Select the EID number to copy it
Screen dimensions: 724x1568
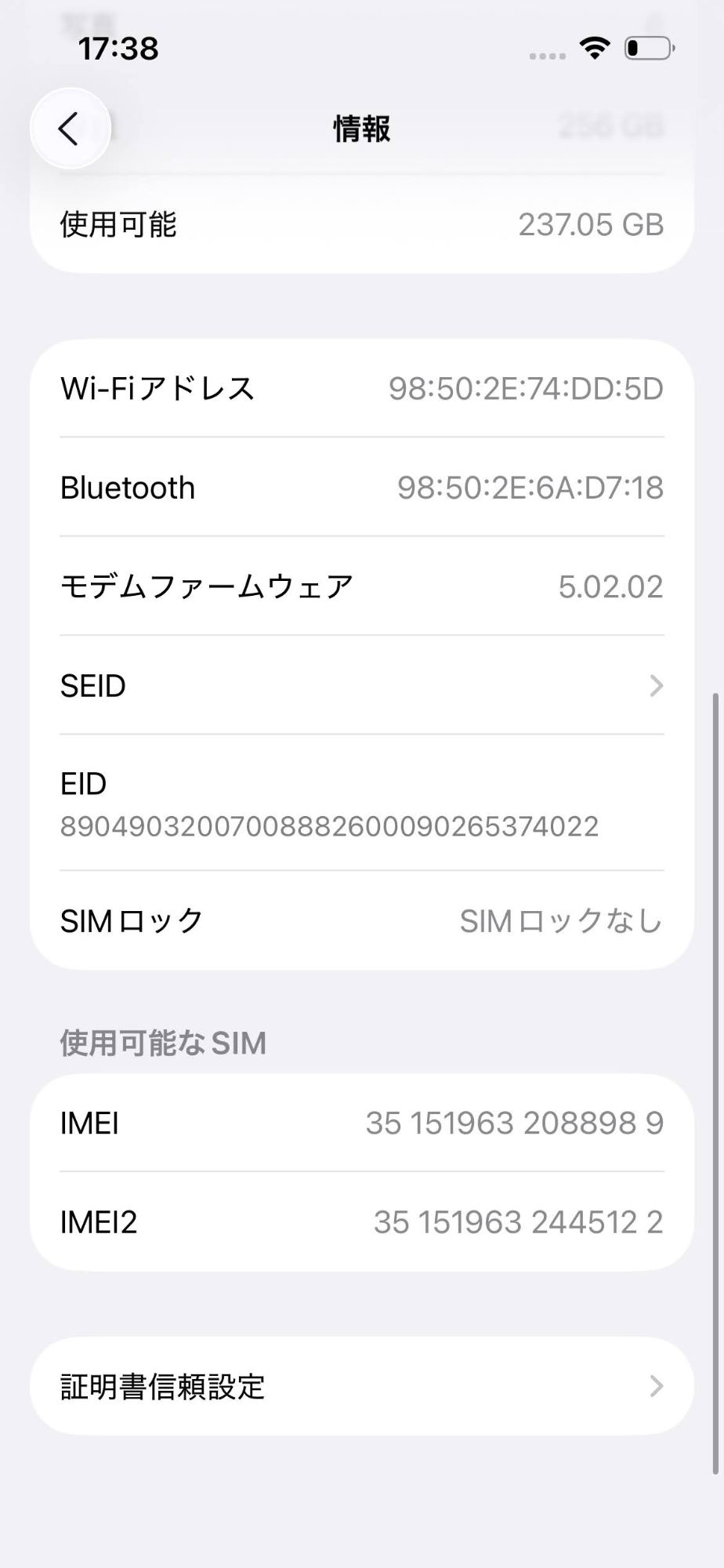coord(329,826)
